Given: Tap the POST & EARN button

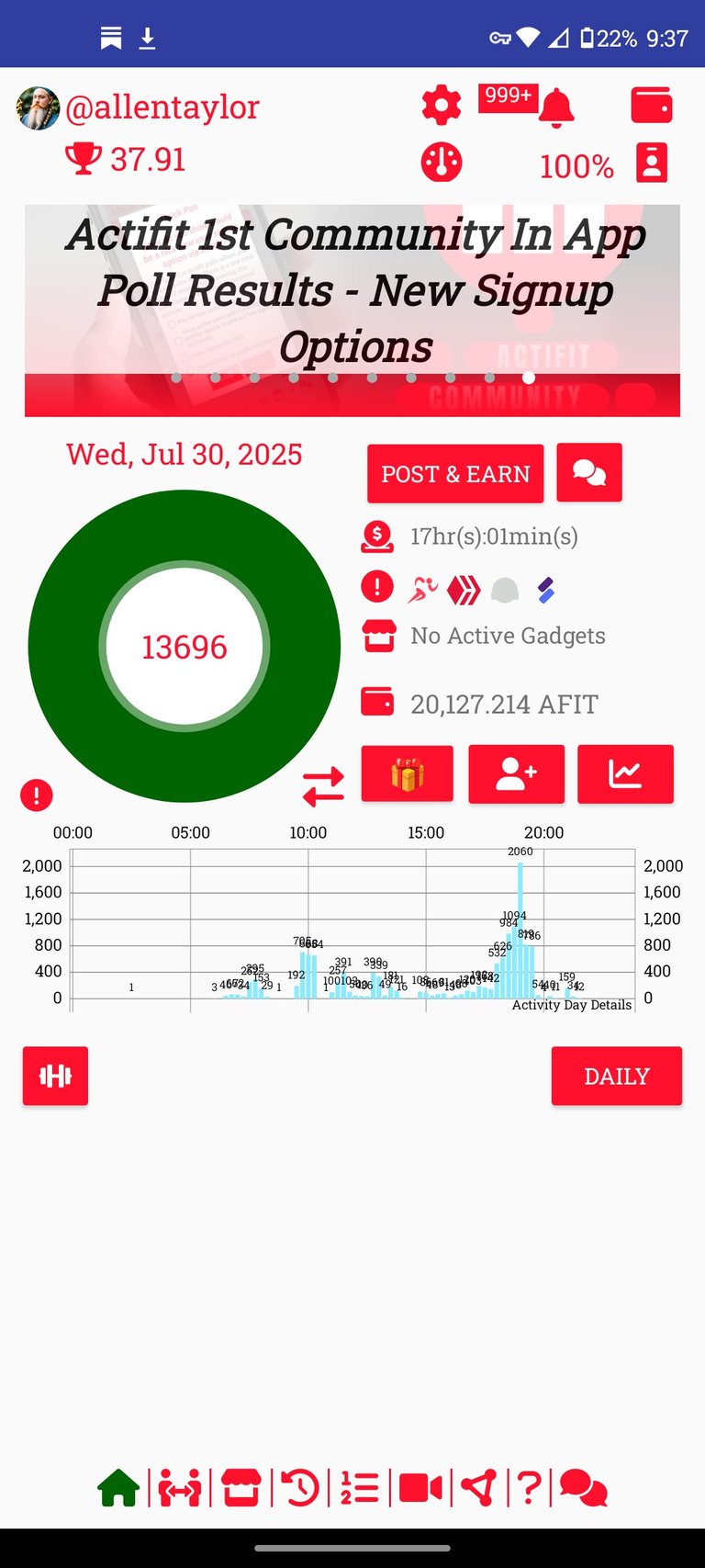Looking at the screenshot, I should point(455,474).
